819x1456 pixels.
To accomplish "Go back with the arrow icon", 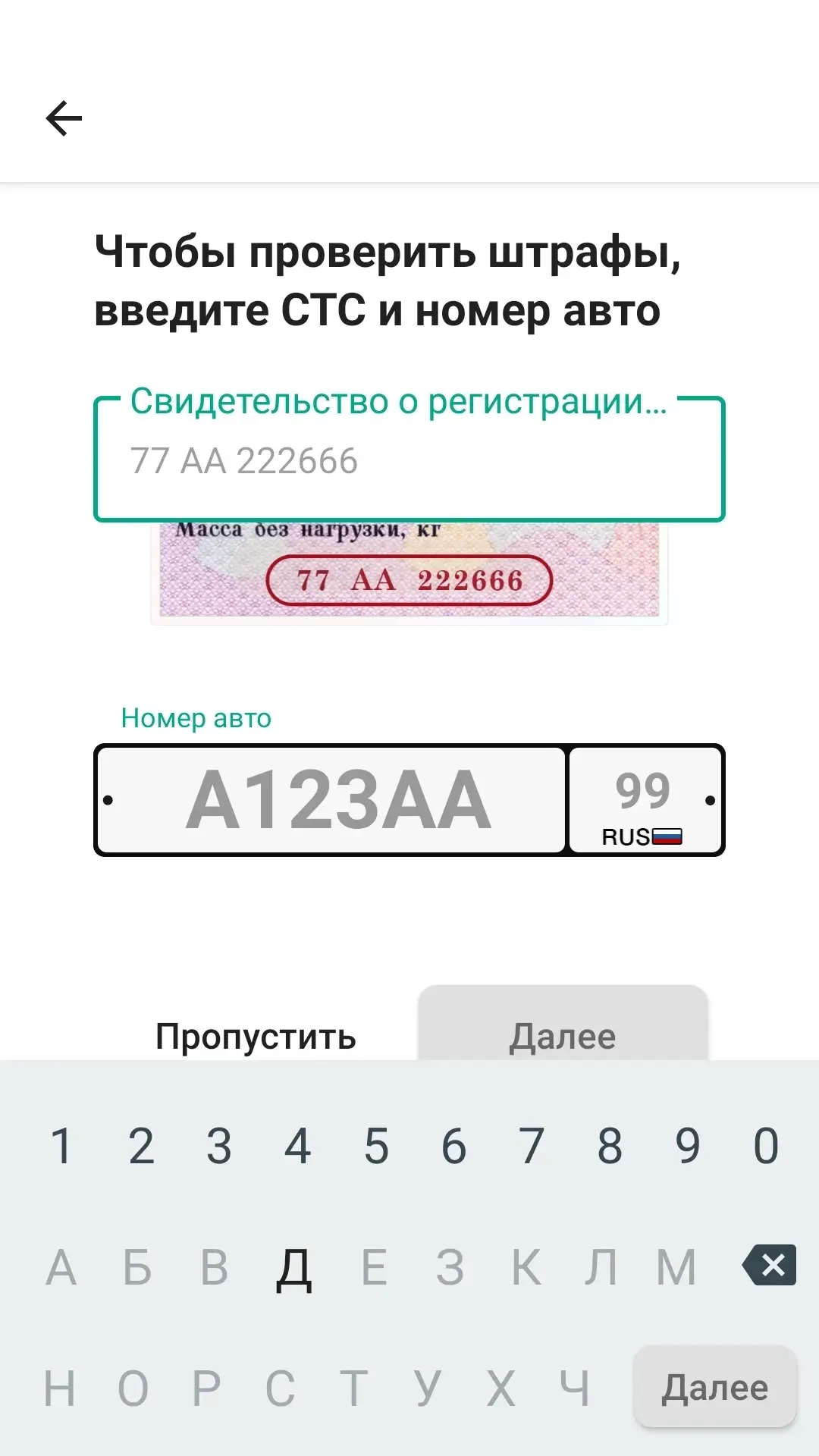I will [64, 118].
